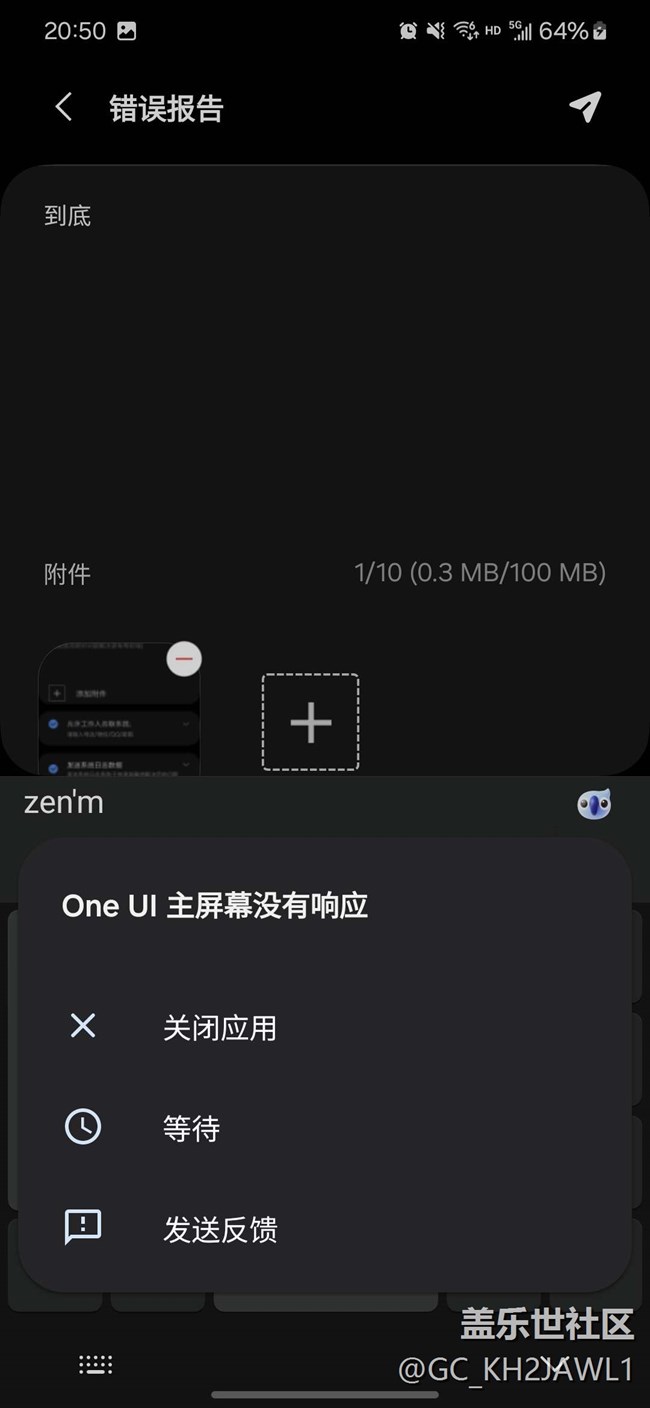Go back from the 错误报告 page
This screenshot has width=650, height=1408.
64,107
